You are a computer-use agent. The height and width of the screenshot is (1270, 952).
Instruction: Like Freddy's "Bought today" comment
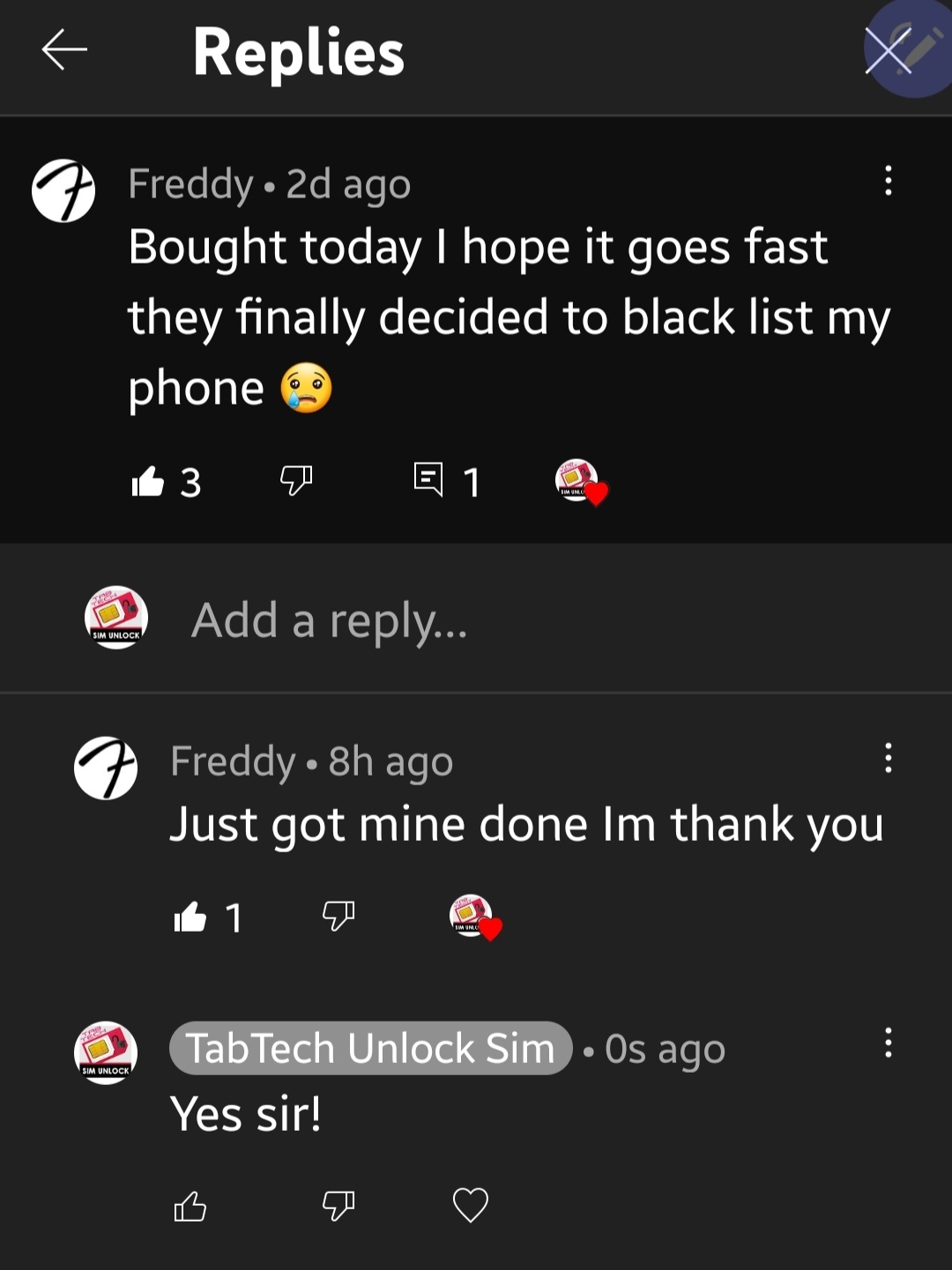coord(148,481)
